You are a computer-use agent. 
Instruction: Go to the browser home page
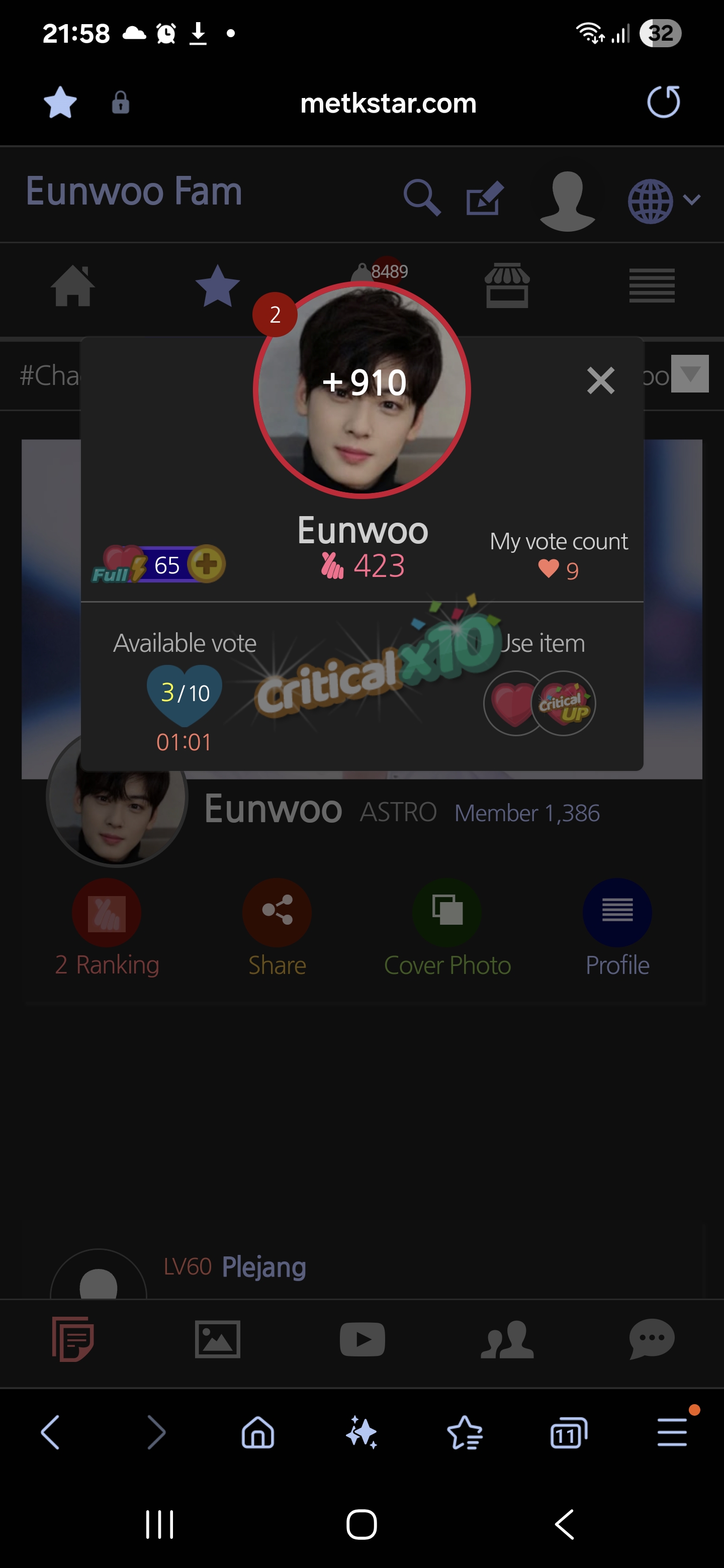[x=258, y=1432]
